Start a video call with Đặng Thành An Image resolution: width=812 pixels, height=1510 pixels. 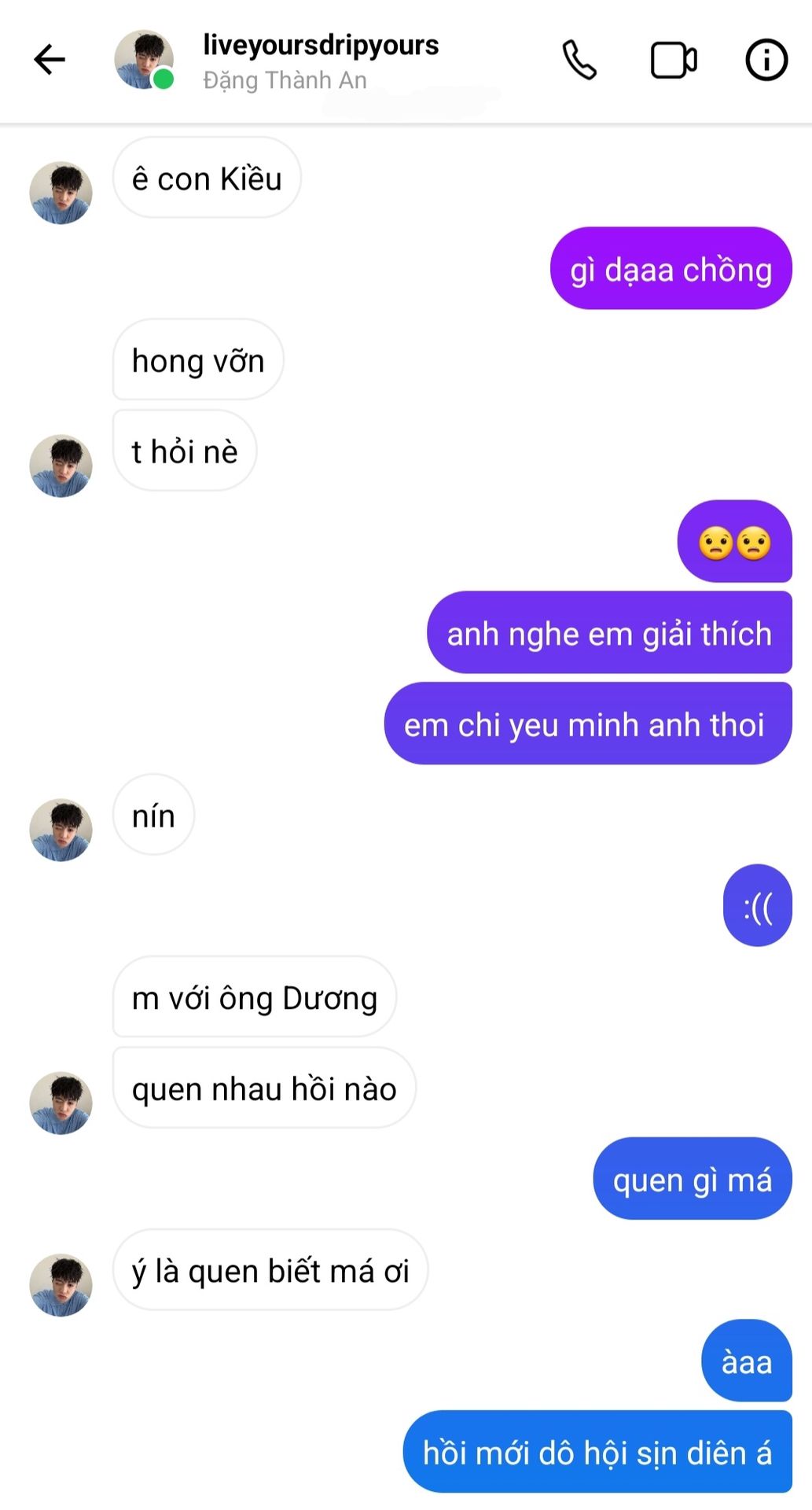(x=674, y=60)
